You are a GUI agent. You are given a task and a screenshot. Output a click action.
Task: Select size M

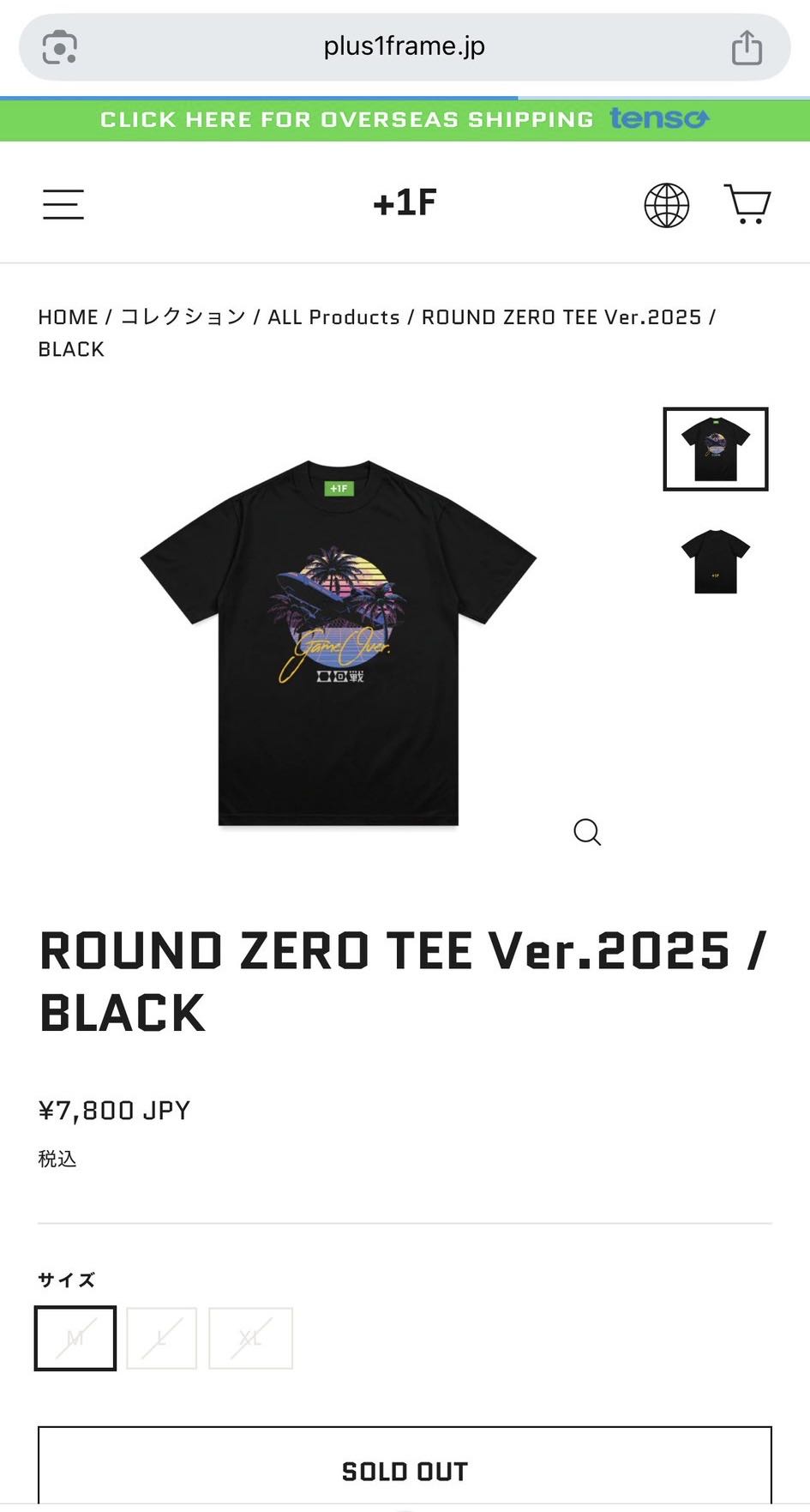pyautogui.click(x=75, y=1338)
